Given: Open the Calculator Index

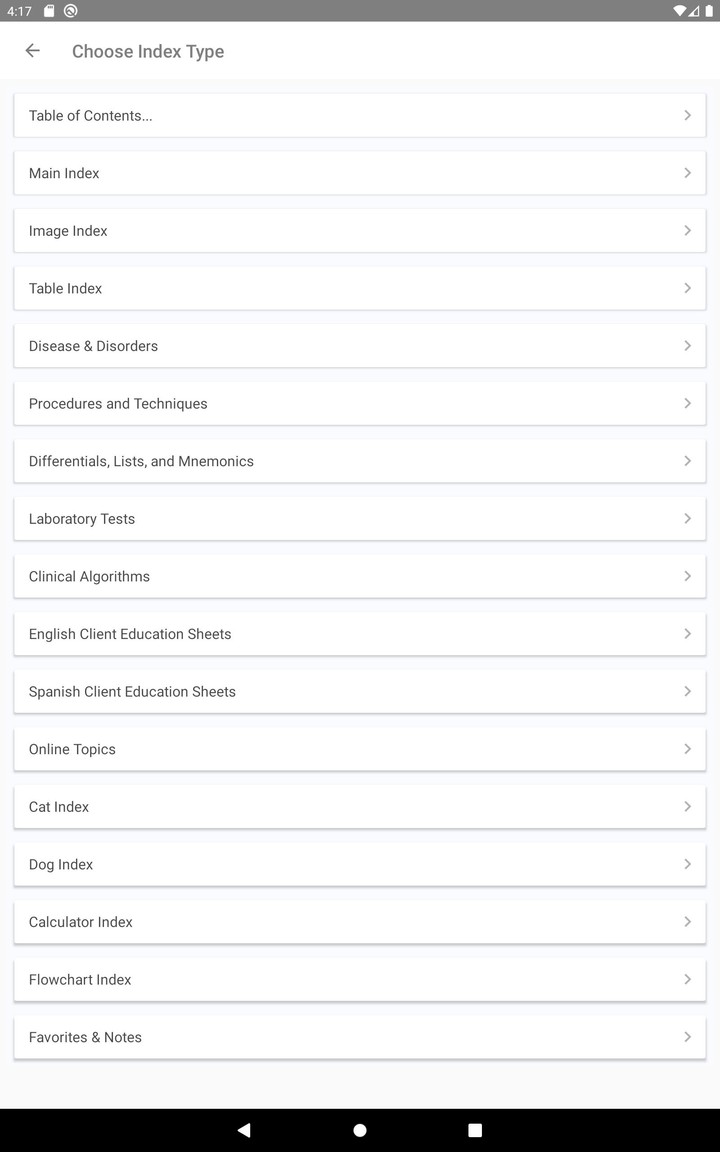Looking at the screenshot, I should point(360,921).
